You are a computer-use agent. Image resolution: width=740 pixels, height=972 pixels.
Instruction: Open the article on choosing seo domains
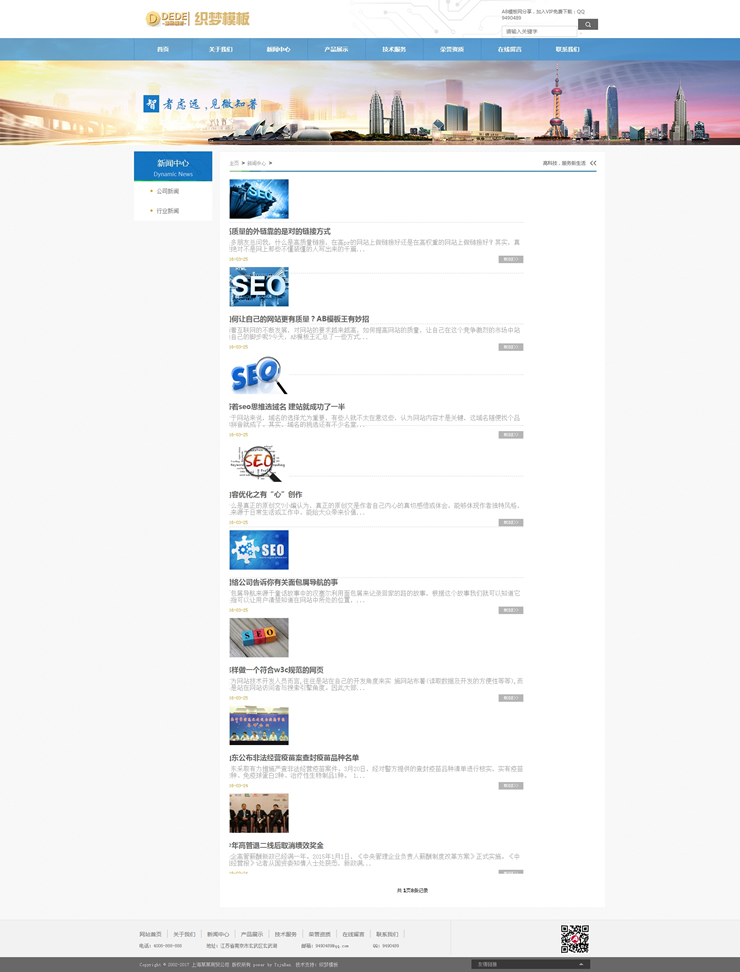(x=288, y=407)
